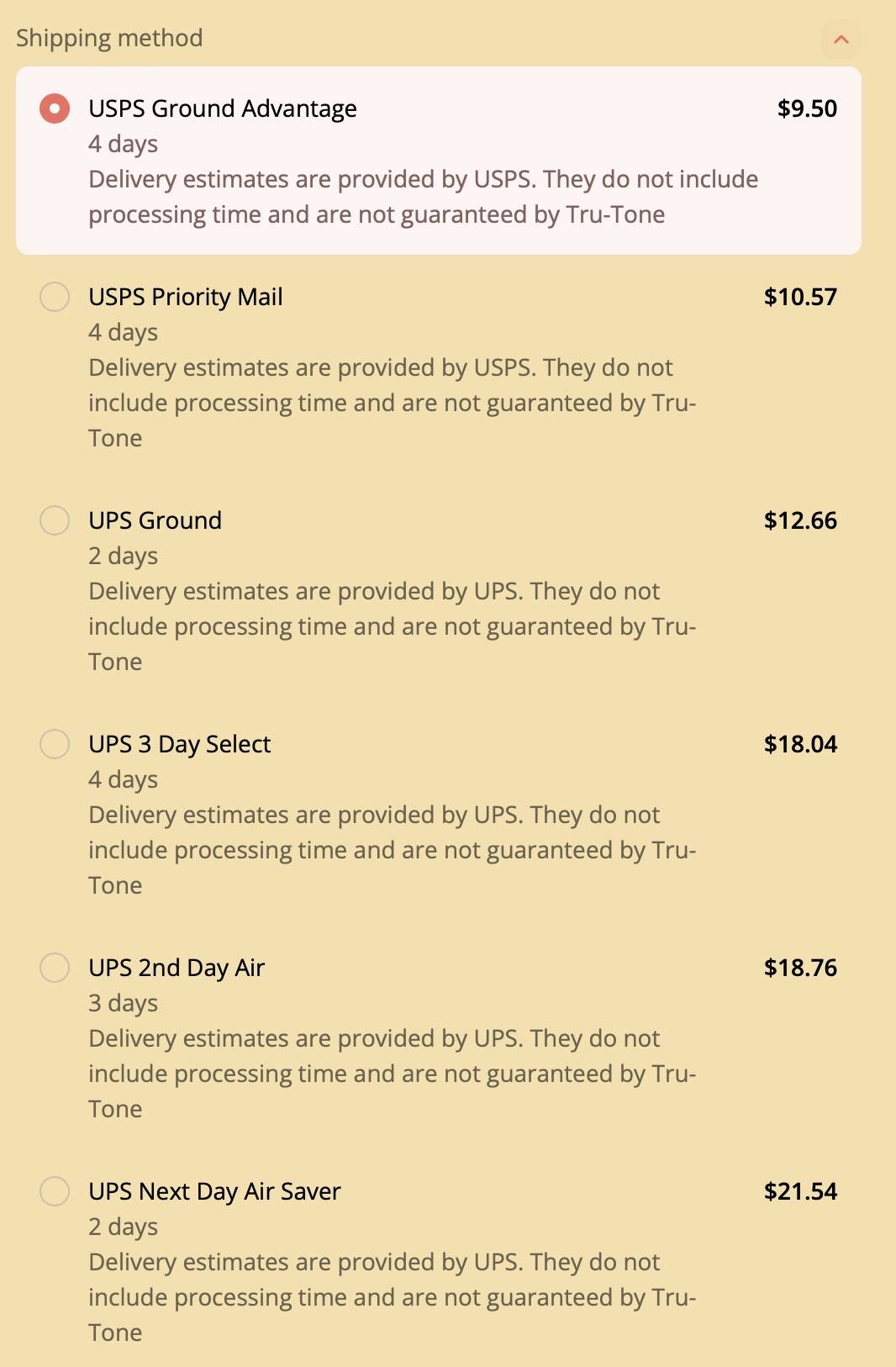The width and height of the screenshot is (896, 1367).
Task: Select UPS Next Day Air Saver
Action: click(x=55, y=1191)
